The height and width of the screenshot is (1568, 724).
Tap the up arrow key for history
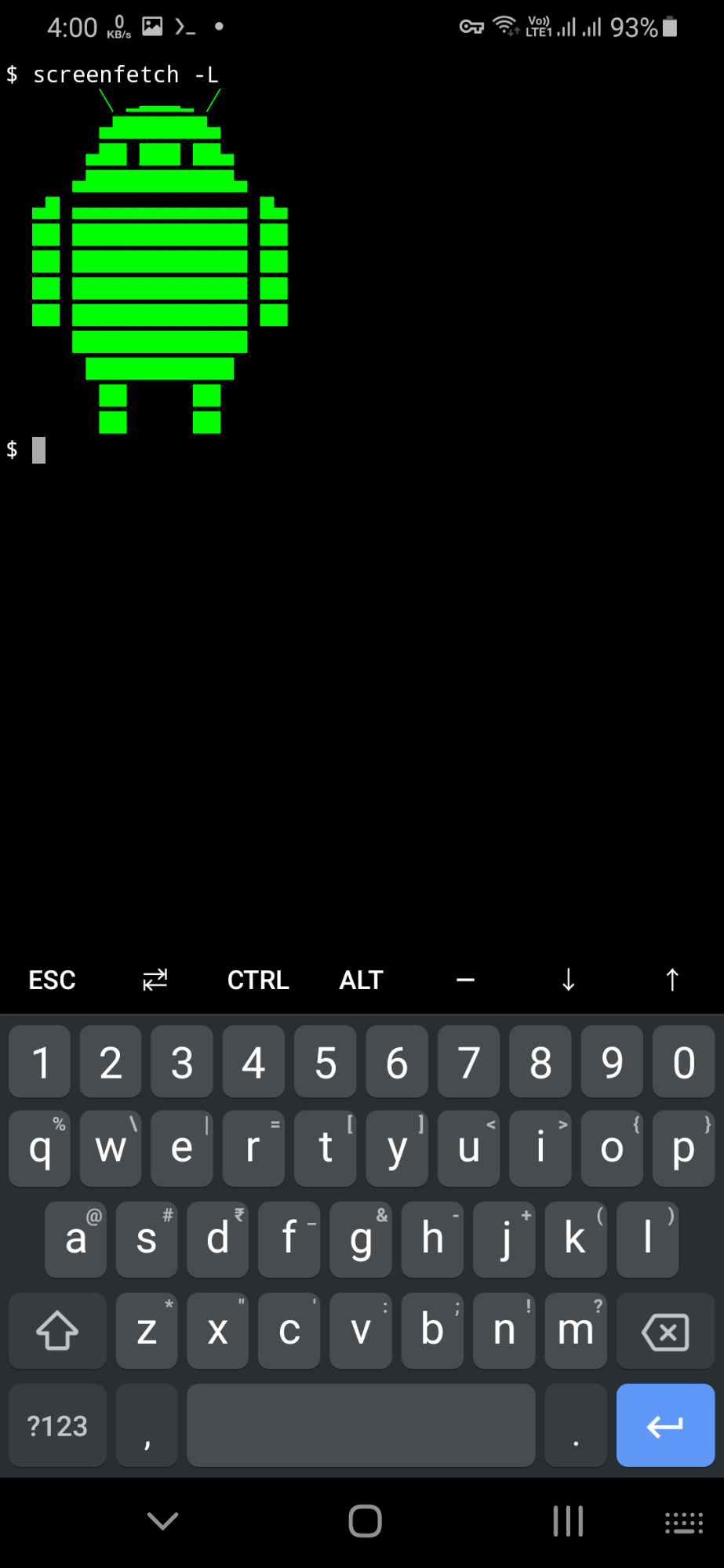point(671,980)
